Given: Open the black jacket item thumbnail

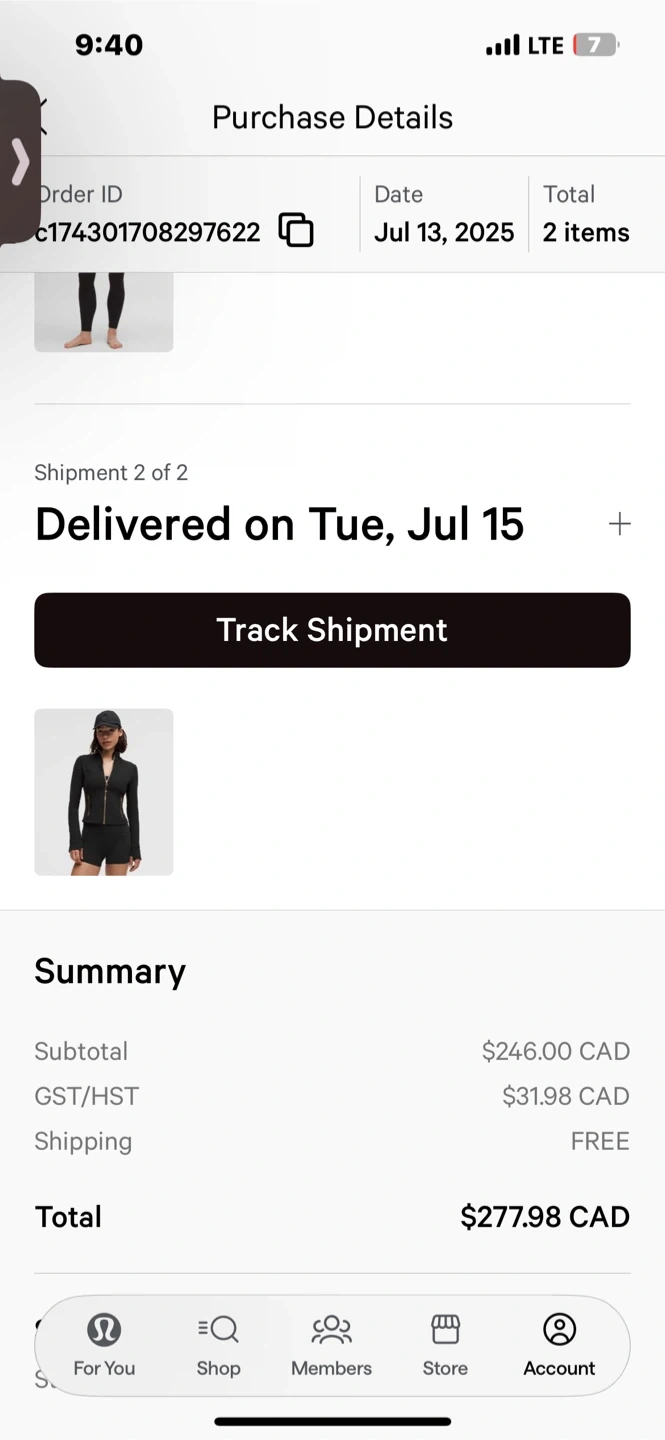Looking at the screenshot, I should [x=104, y=792].
